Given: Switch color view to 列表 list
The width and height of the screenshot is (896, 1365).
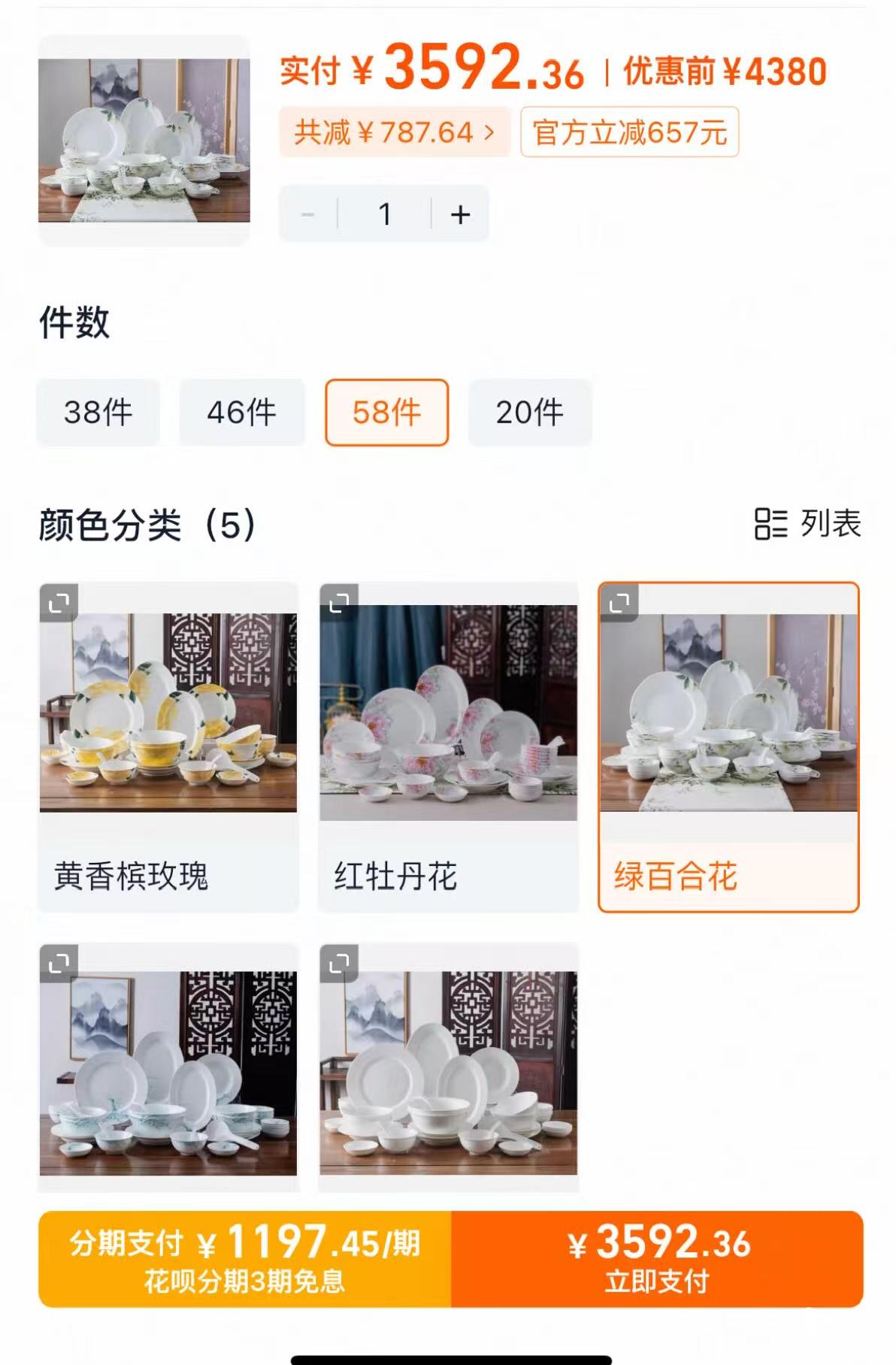Looking at the screenshot, I should (807, 524).
